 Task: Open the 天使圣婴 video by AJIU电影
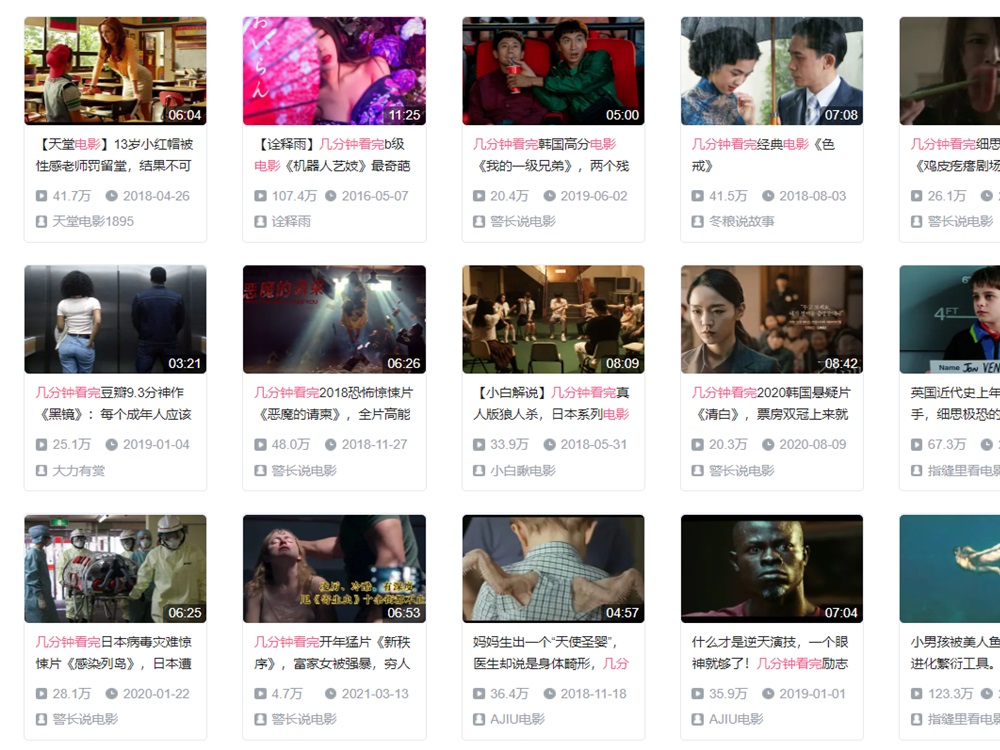553,568
